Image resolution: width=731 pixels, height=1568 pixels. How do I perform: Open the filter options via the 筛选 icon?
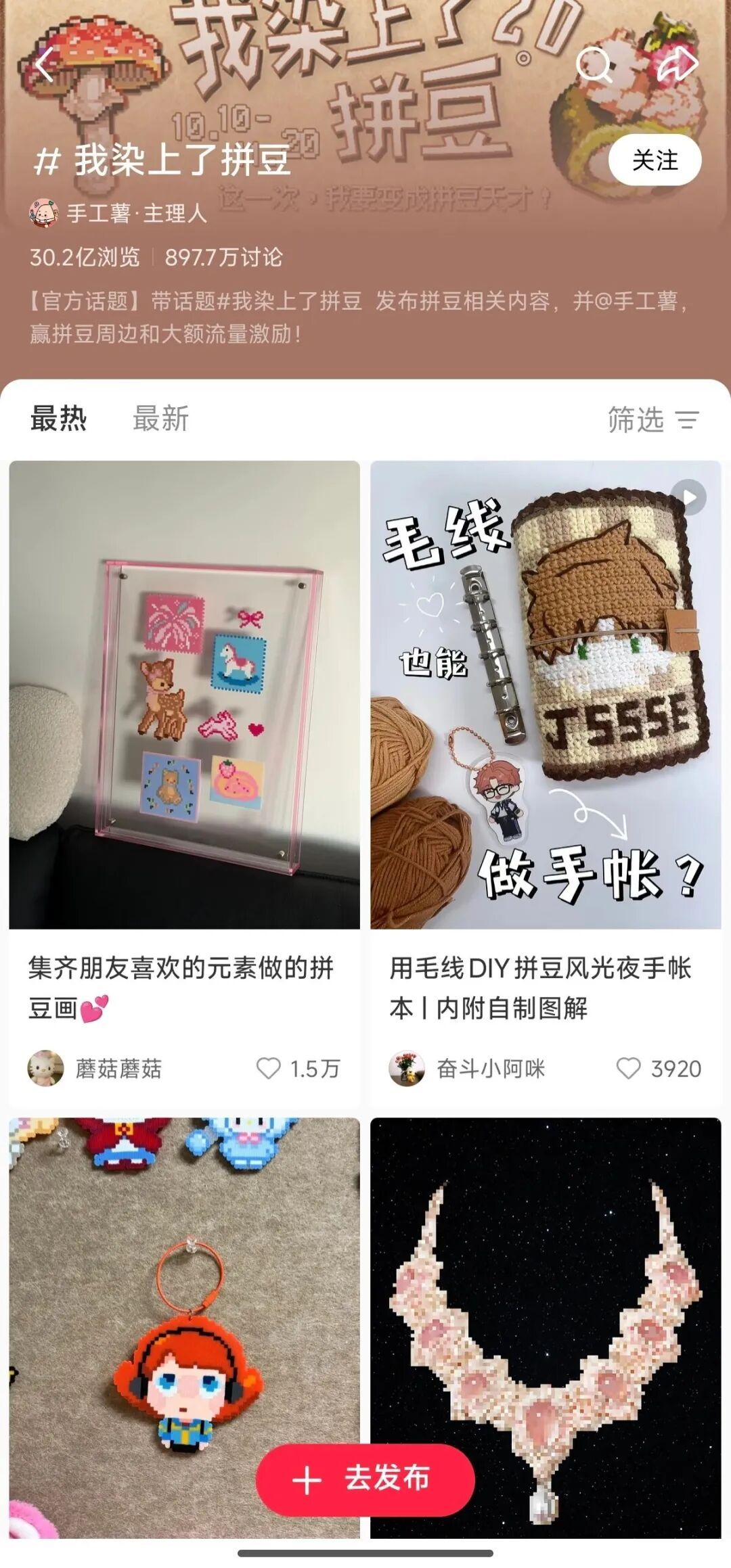(689, 421)
